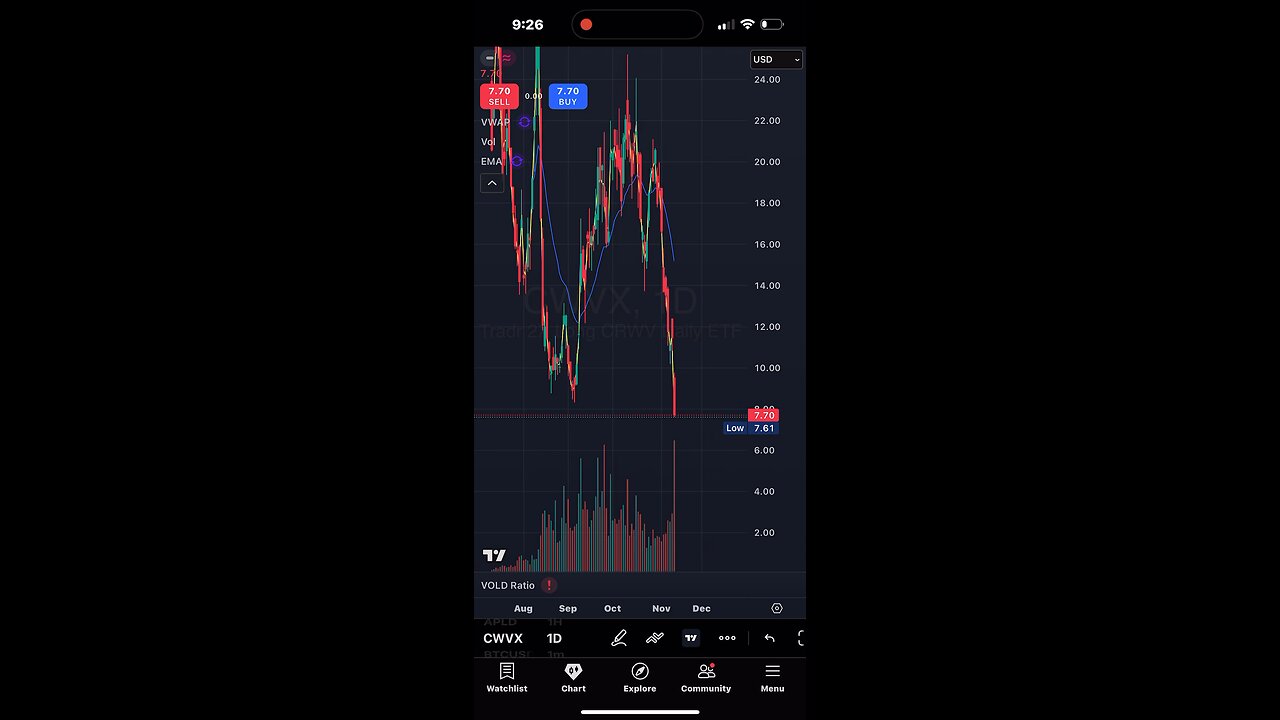This screenshot has height=720, width=1280.
Task: Tap the red SELL button at 7.70
Action: (499, 96)
